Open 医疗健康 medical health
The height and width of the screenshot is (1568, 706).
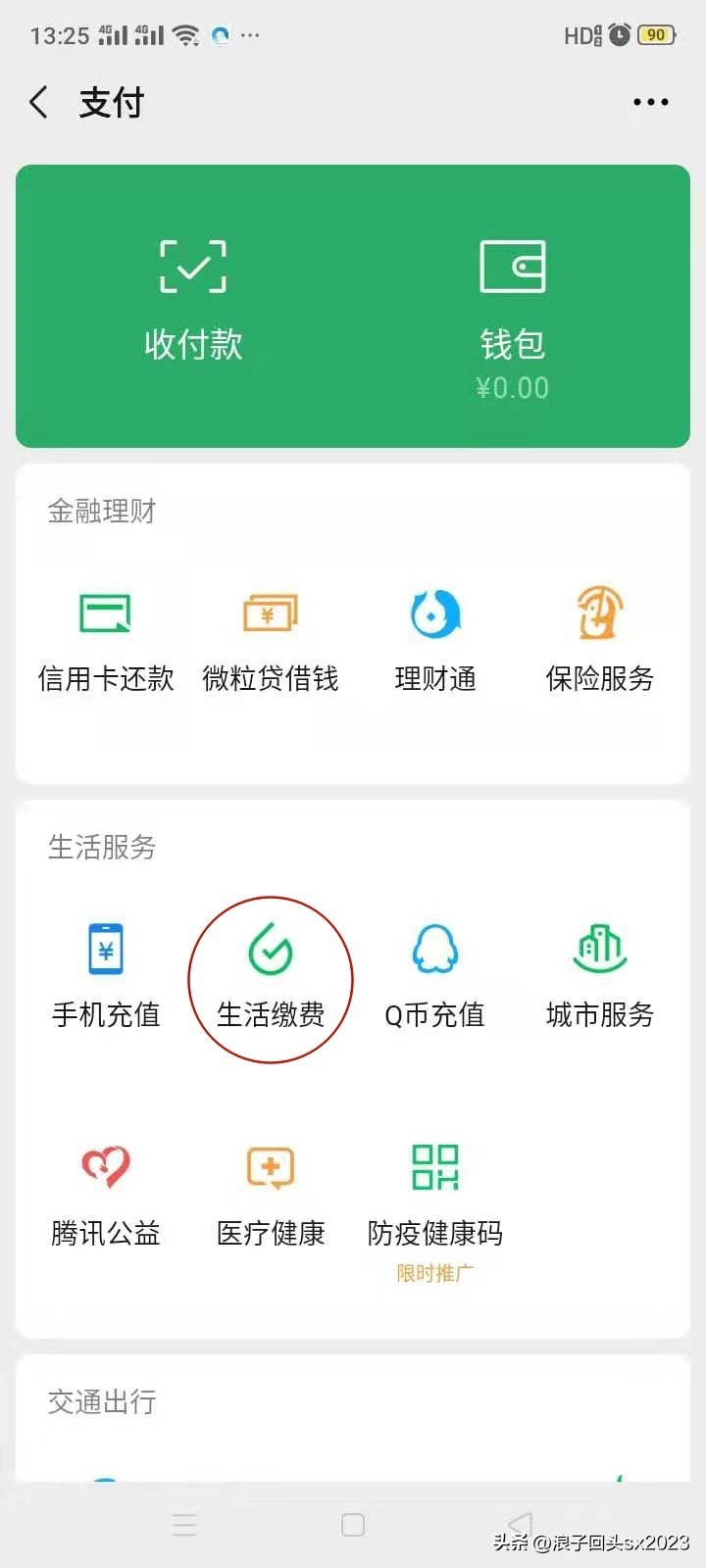click(271, 1192)
